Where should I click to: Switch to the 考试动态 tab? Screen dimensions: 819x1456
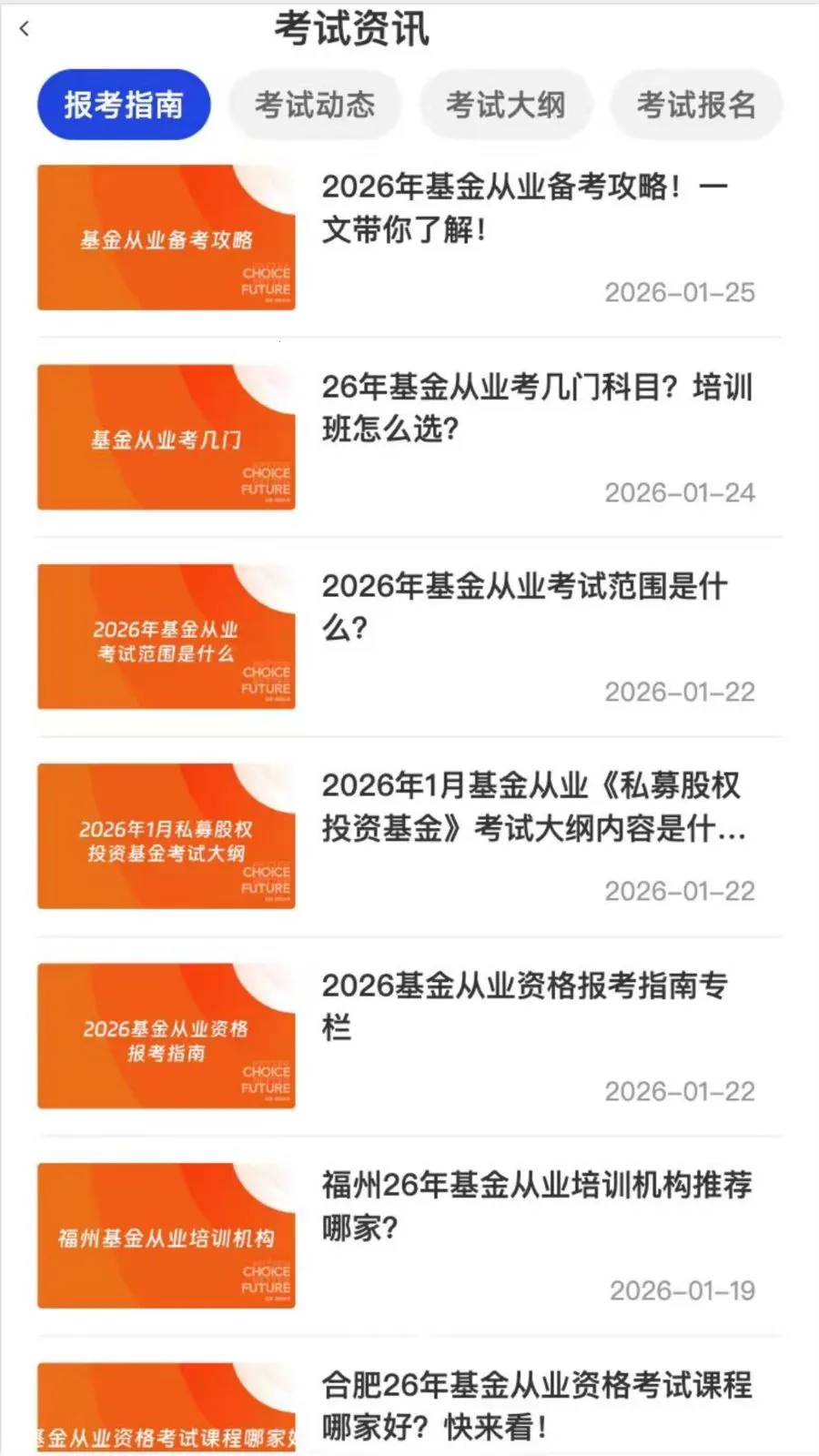(316, 104)
